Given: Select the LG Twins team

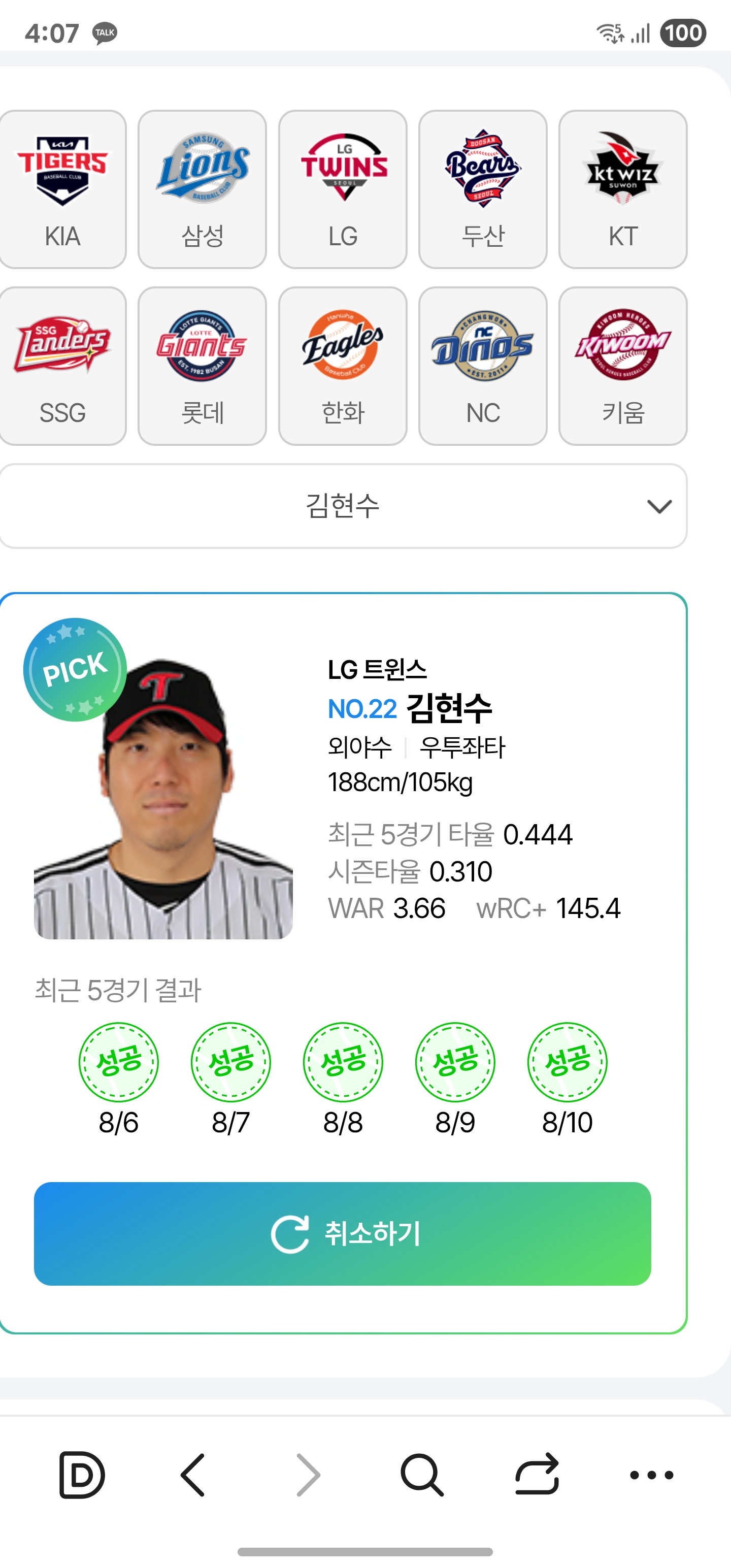Looking at the screenshot, I should click(343, 189).
